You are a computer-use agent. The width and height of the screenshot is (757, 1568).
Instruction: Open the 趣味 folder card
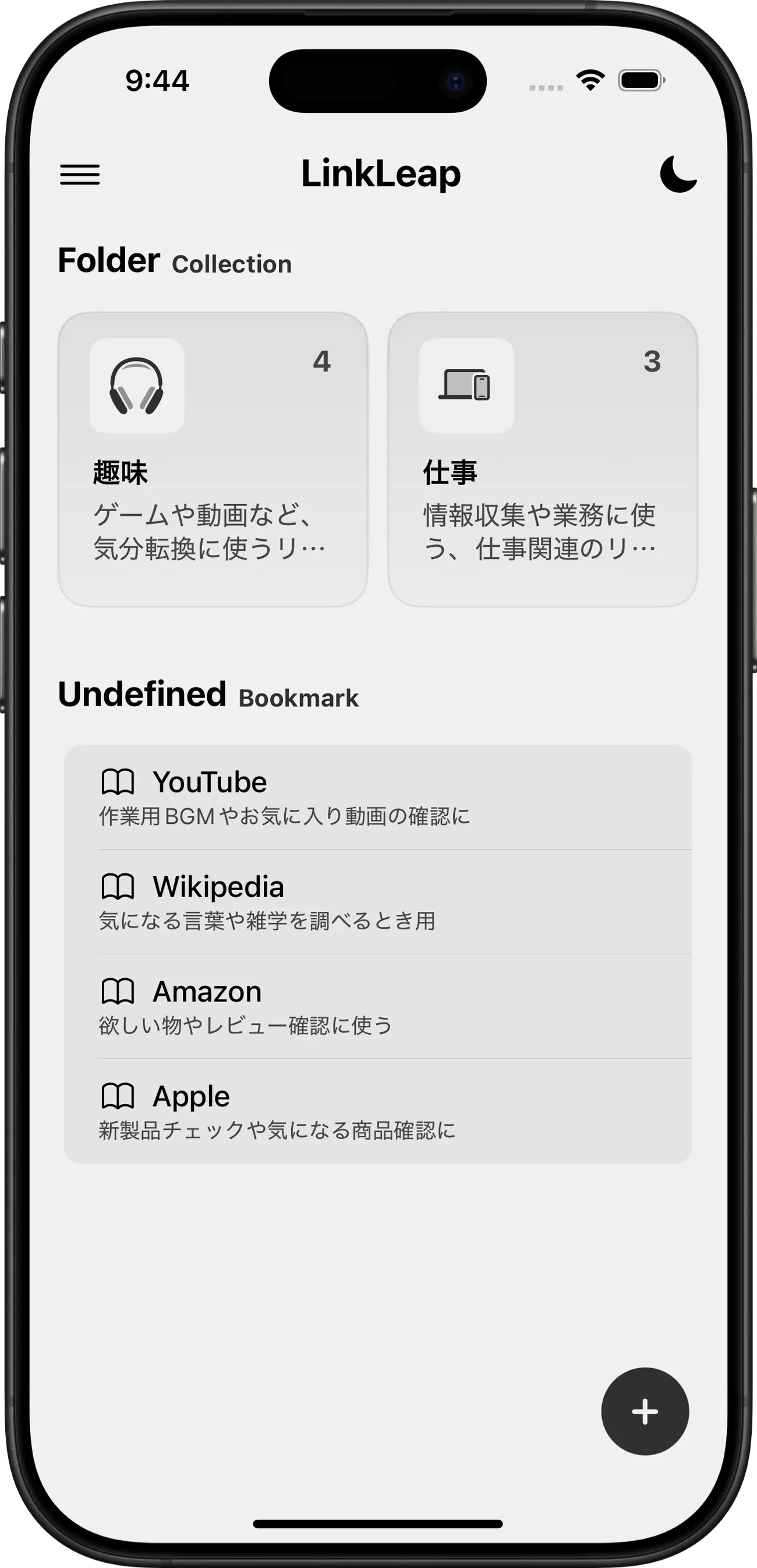[213, 459]
